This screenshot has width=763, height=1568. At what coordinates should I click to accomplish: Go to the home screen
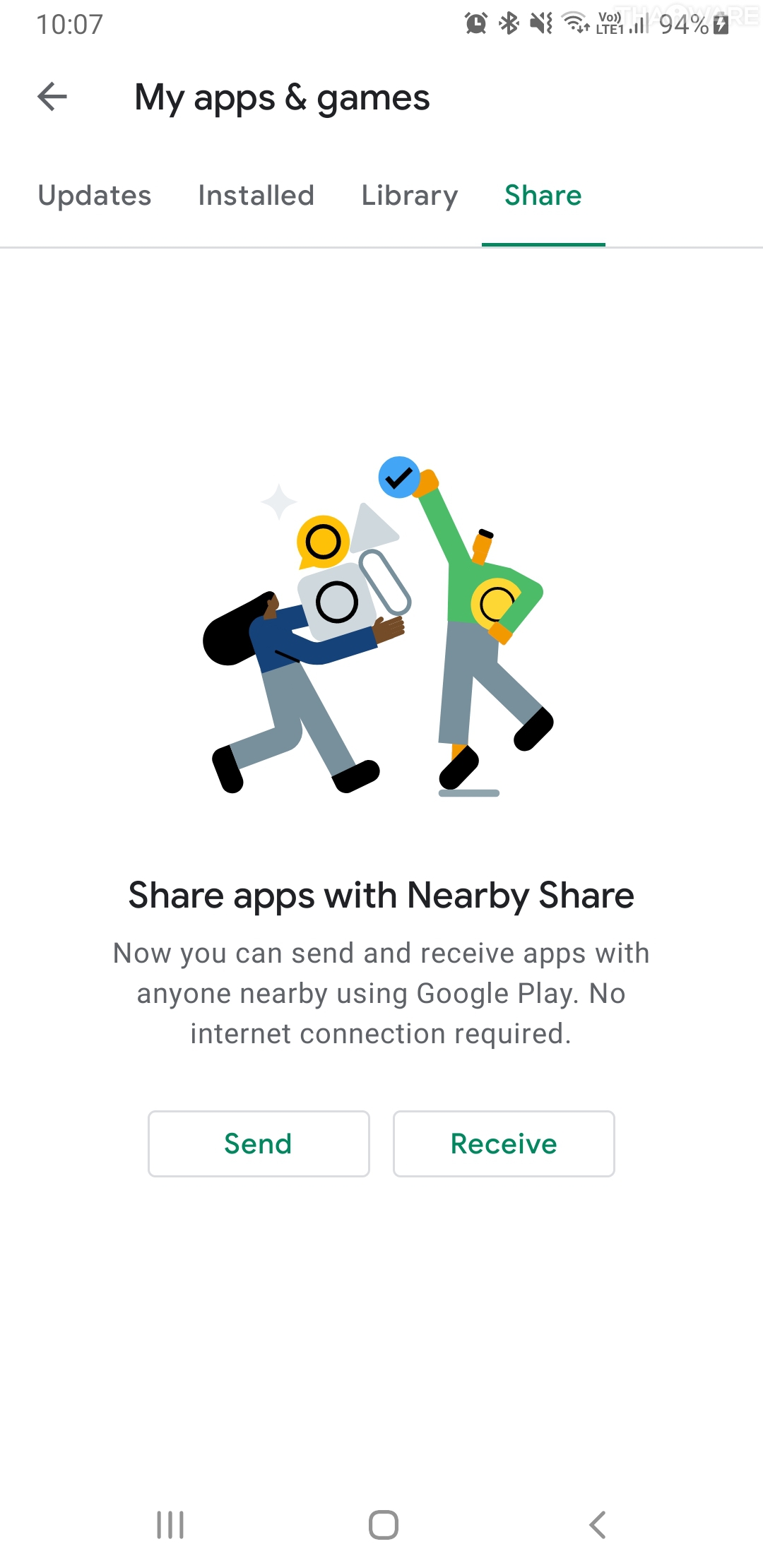tap(383, 1524)
